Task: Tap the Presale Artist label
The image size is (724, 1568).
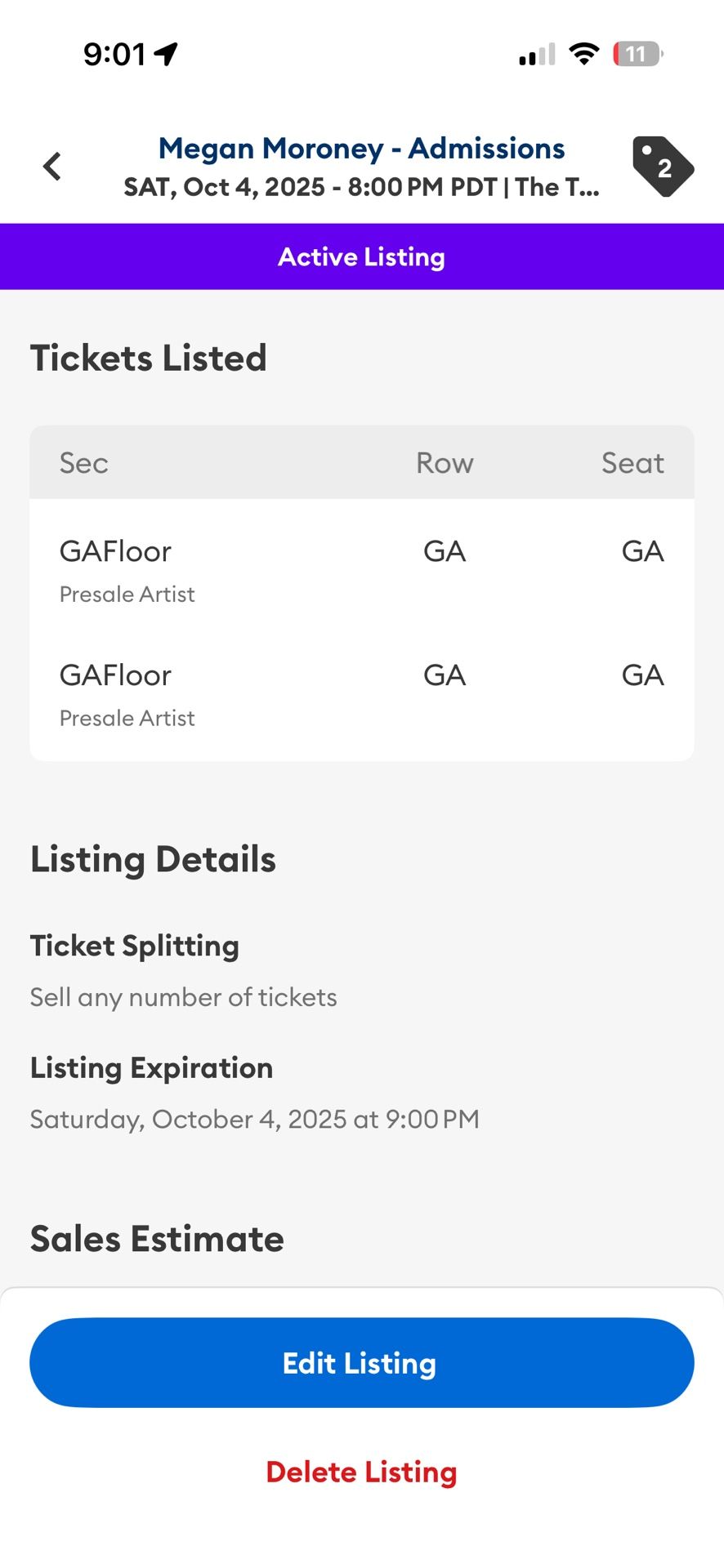Action: tap(127, 594)
